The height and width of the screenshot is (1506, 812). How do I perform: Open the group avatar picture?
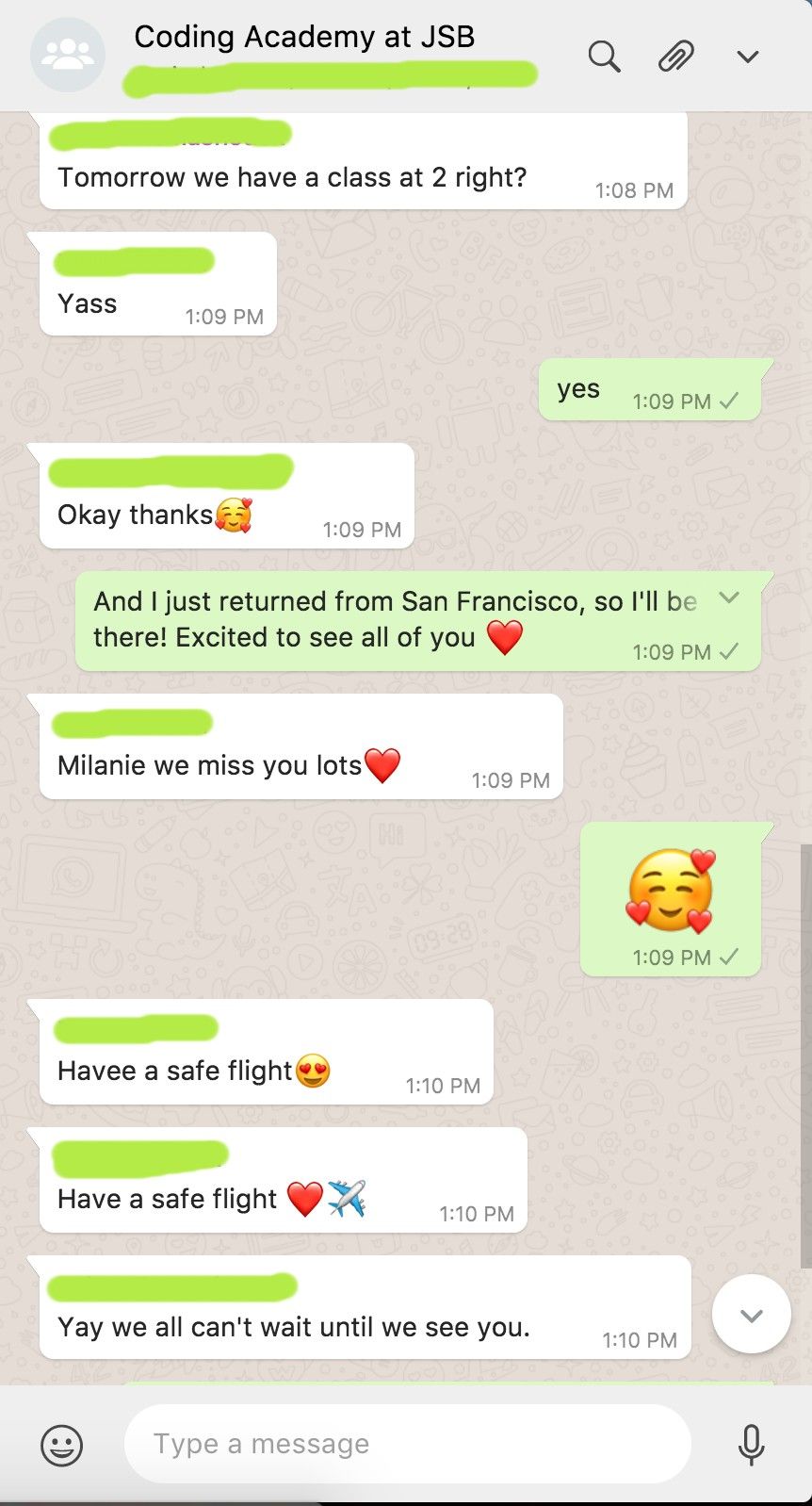pos(68,55)
